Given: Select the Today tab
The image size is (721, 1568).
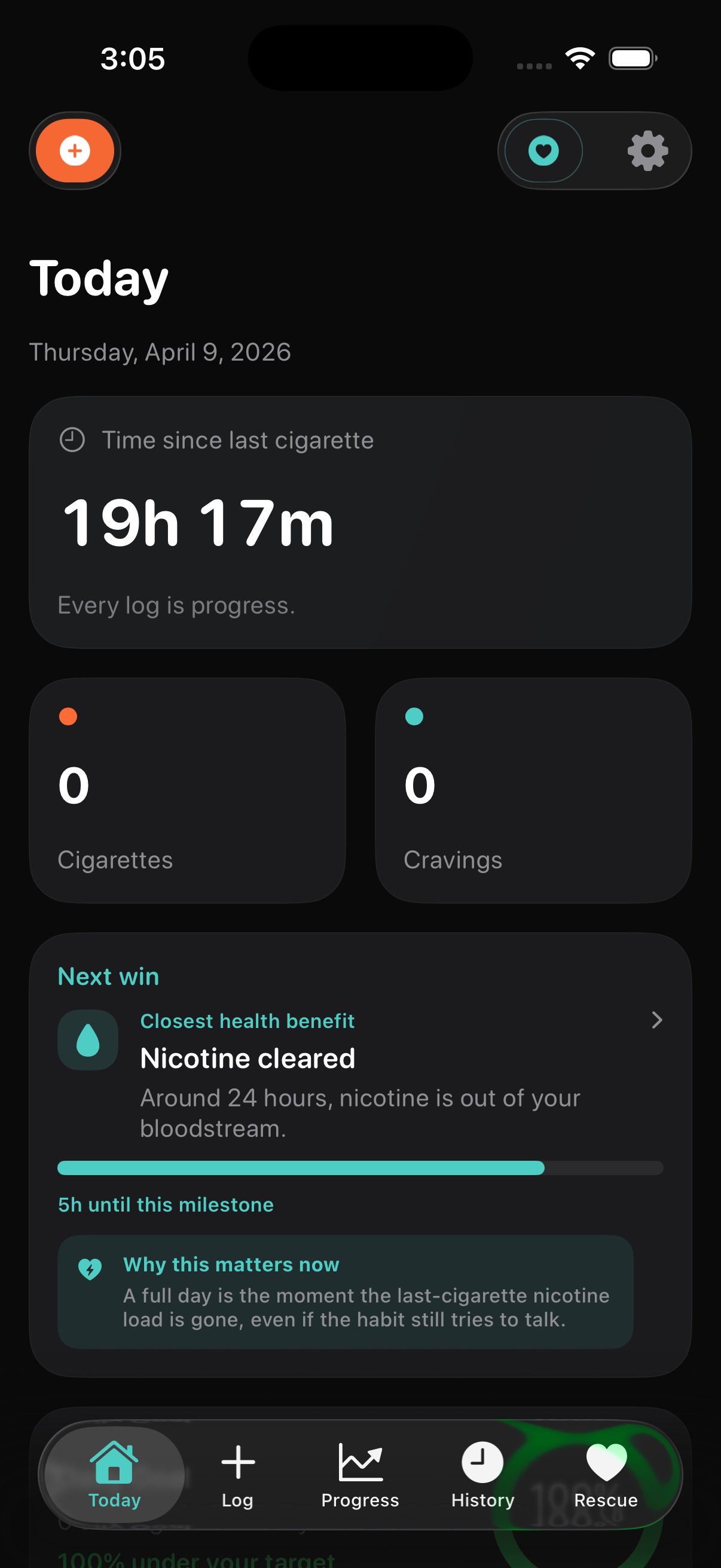Looking at the screenshot, I should pyautogui.click(x=114, y=1474).
